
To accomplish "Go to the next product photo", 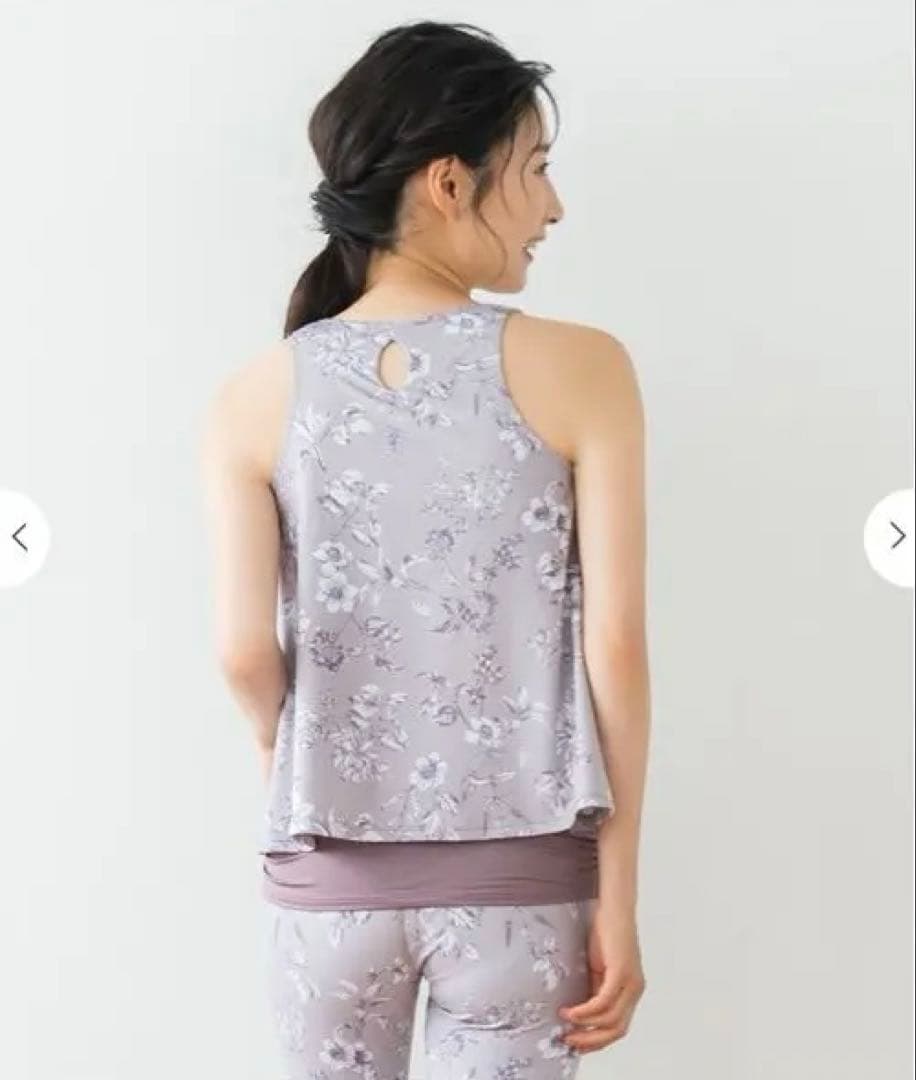I will pyautogui.click(x=895, y=537).
